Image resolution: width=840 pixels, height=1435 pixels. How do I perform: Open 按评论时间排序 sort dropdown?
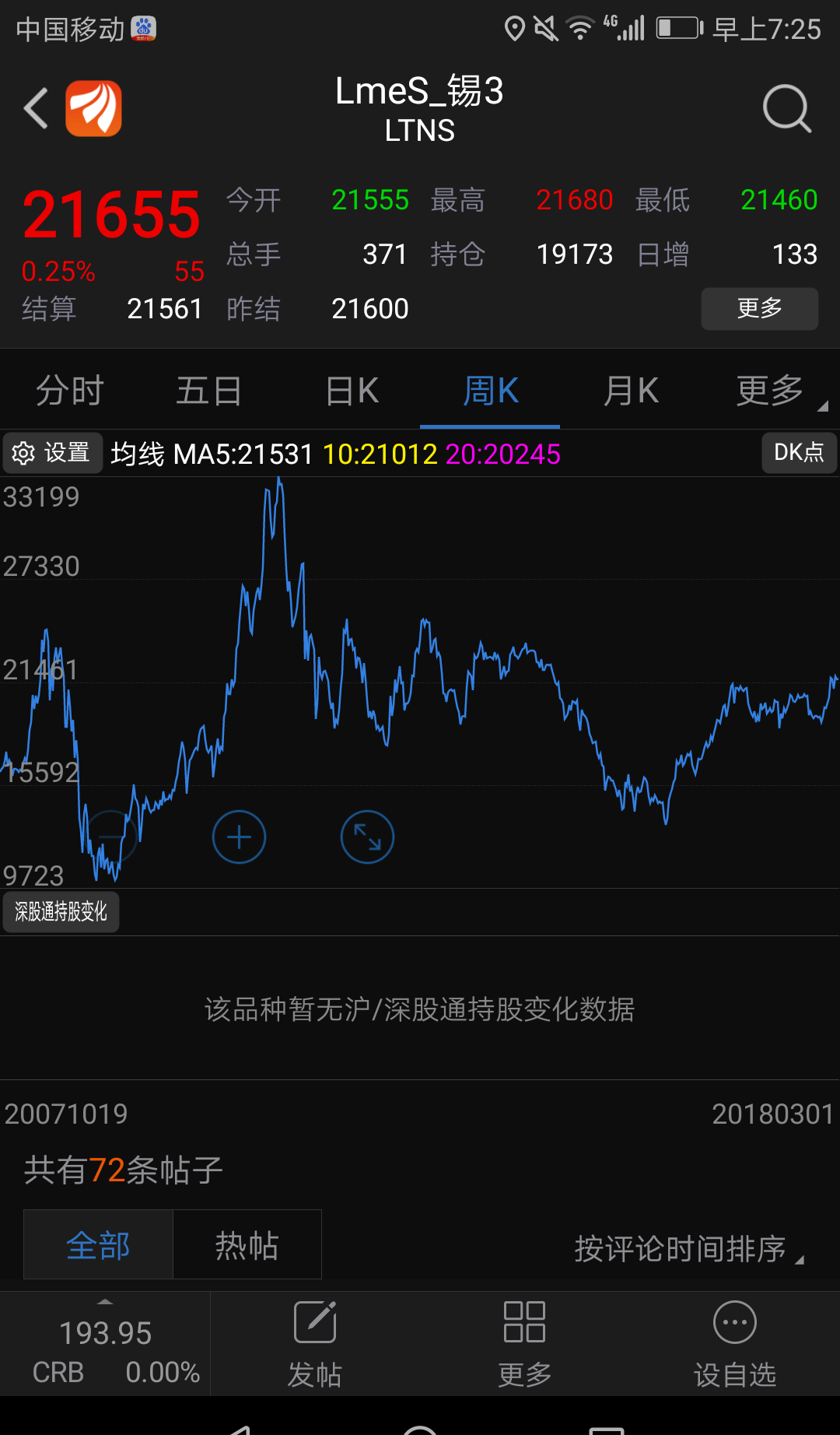coord(688,1247)
